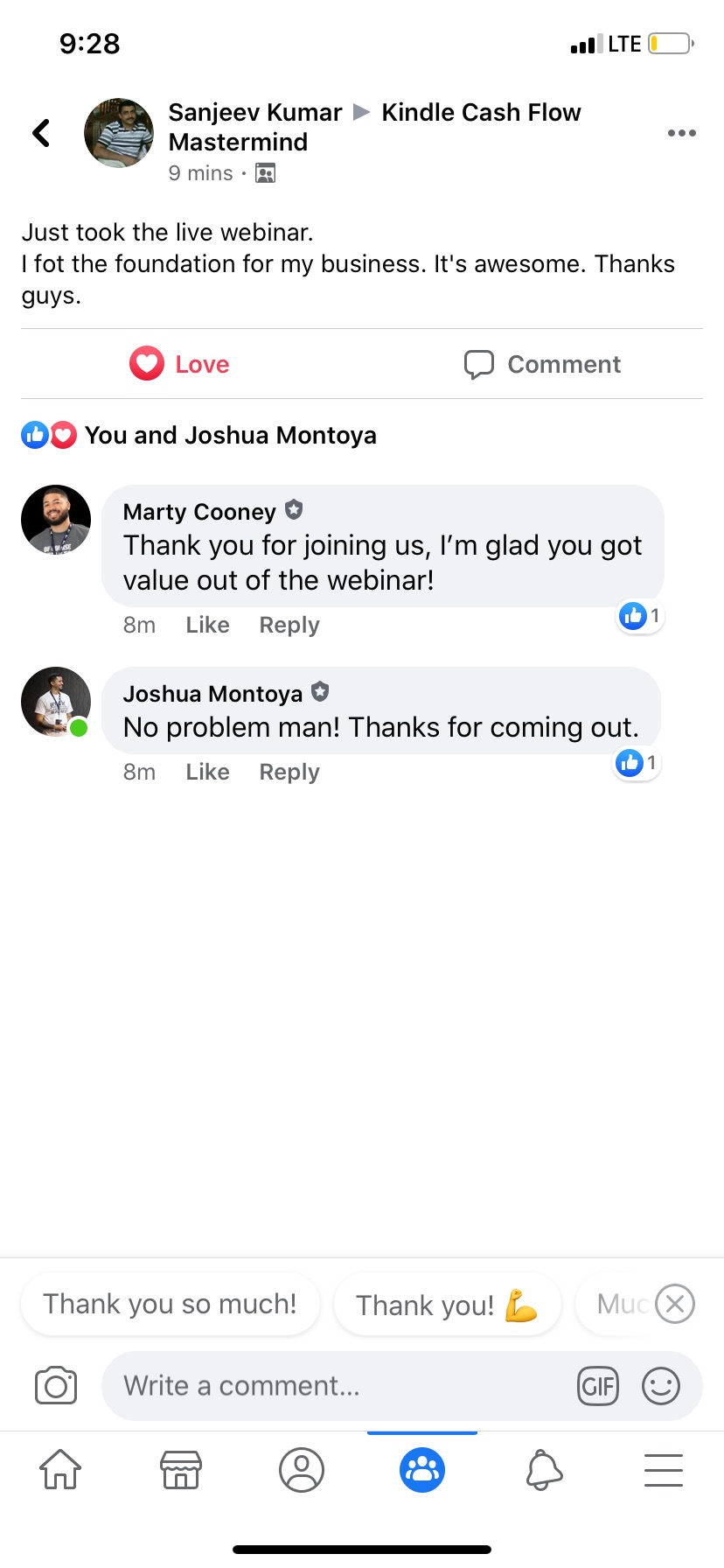Open Sanjeev Kumar's profile
The width and height of the screenshot is (724, 1568).
(x=254, y=113)
